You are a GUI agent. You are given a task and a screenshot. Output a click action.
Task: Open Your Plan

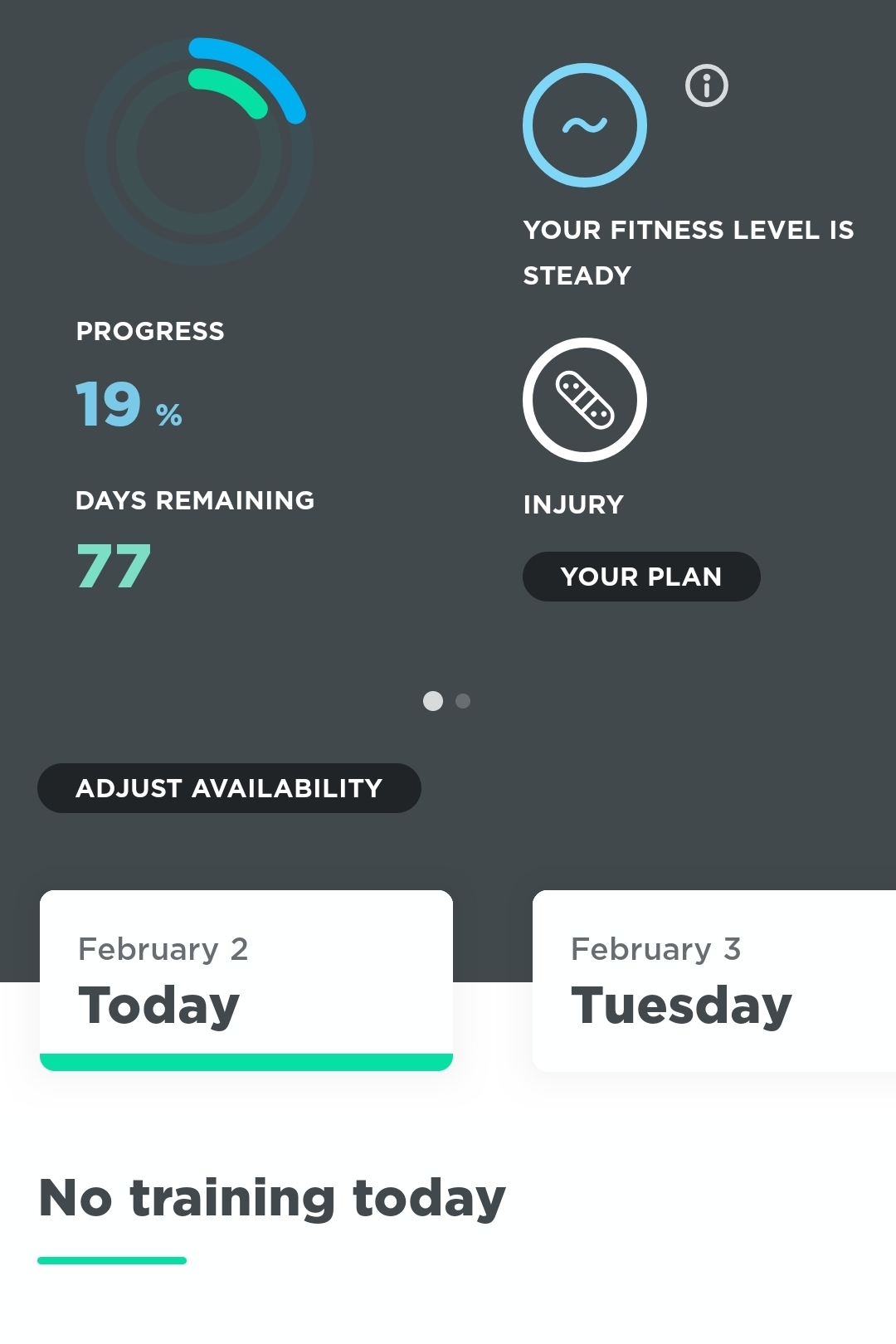(x=641, y=577)
